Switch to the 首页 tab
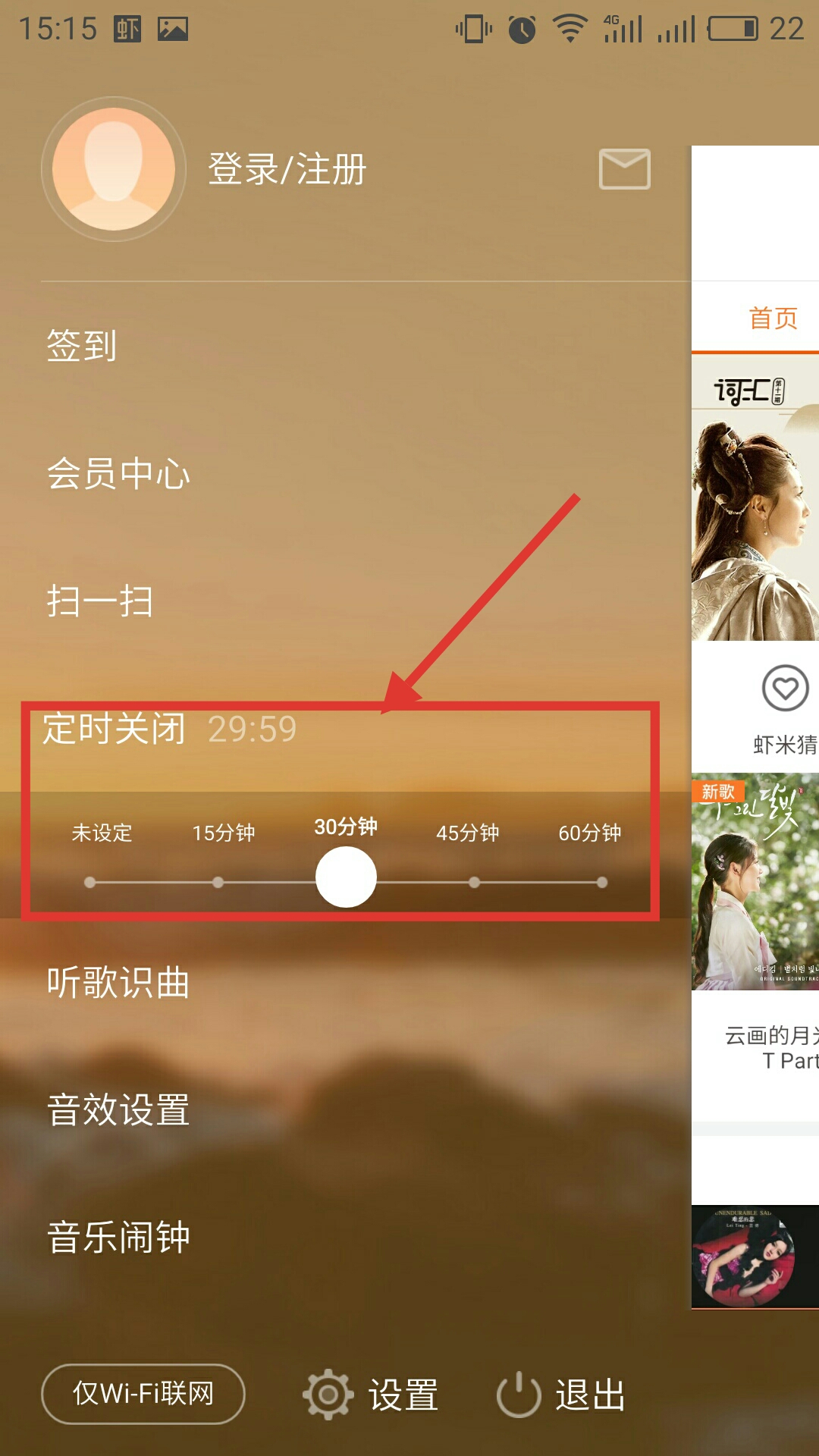 click(773, 318)
